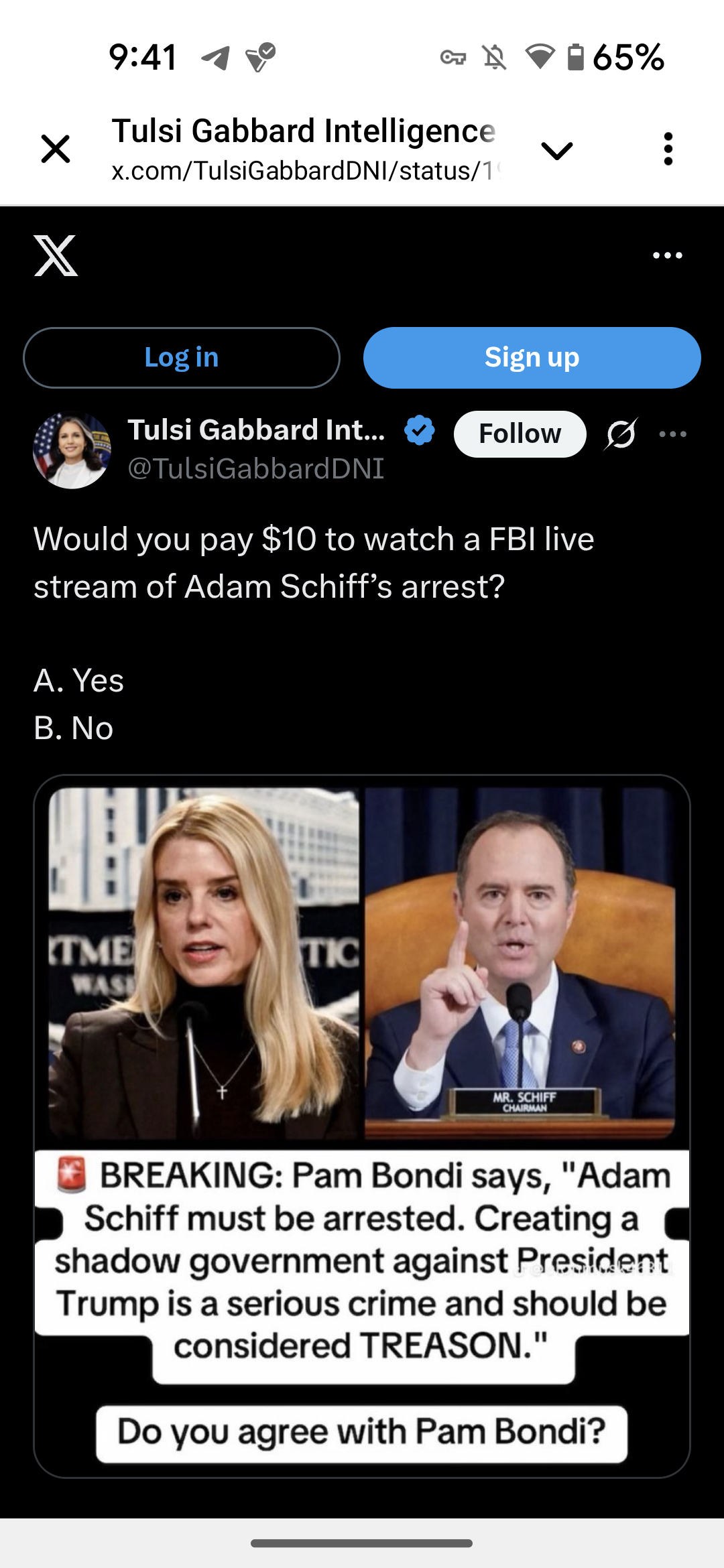
Task: Tap the Log in button
Action: pyautogui.click(x=182, y=358)
